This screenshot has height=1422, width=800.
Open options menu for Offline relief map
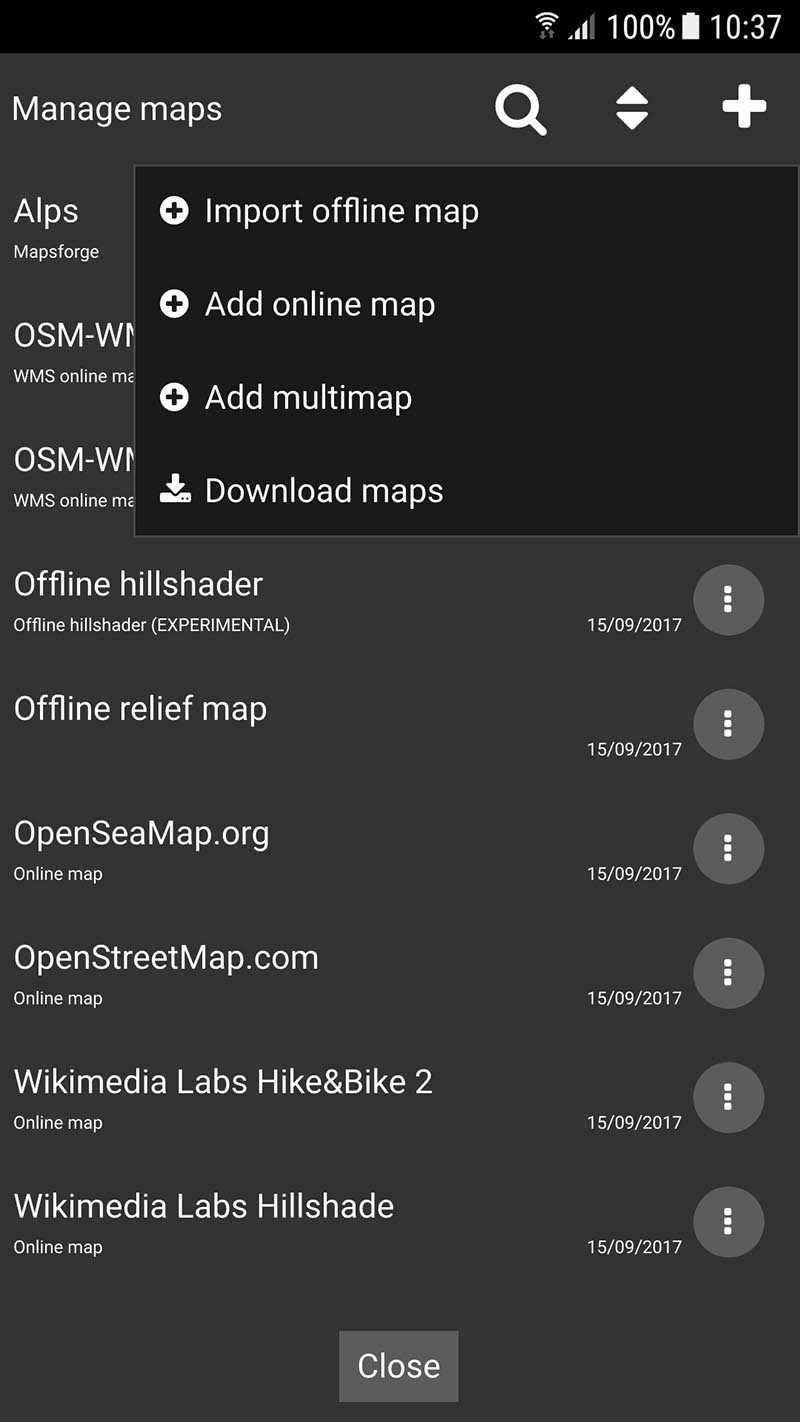(x=728, y=724)
